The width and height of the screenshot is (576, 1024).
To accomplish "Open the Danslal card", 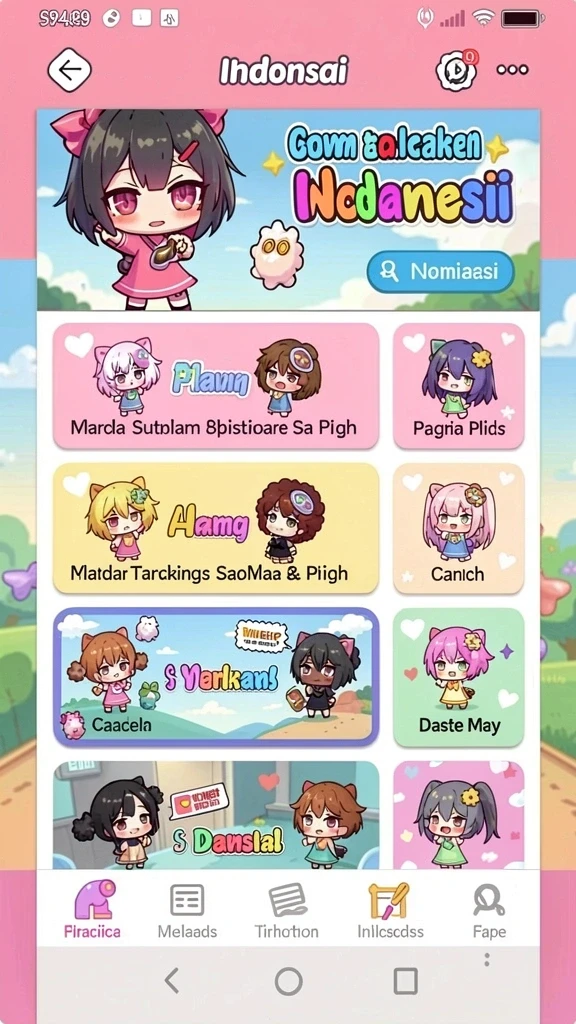I will click(216, 815).
